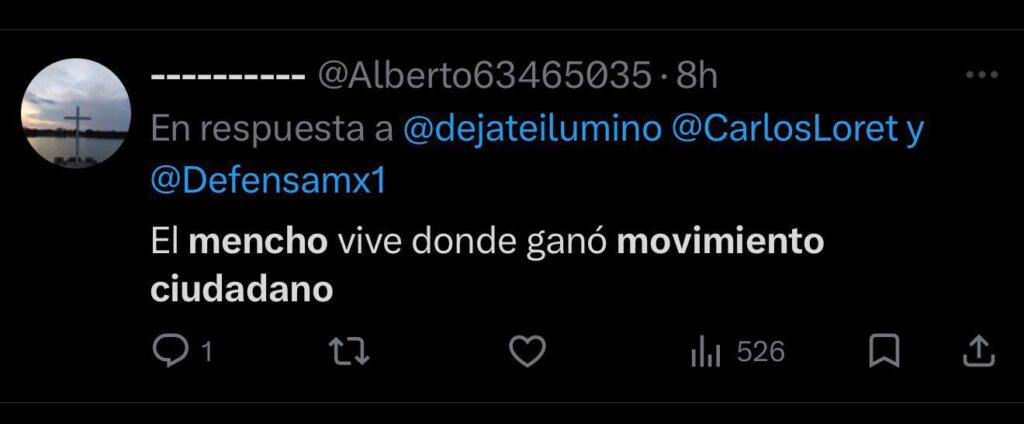
Task: Open the @Defensamx1 mention
Action: tap(269, 183)
